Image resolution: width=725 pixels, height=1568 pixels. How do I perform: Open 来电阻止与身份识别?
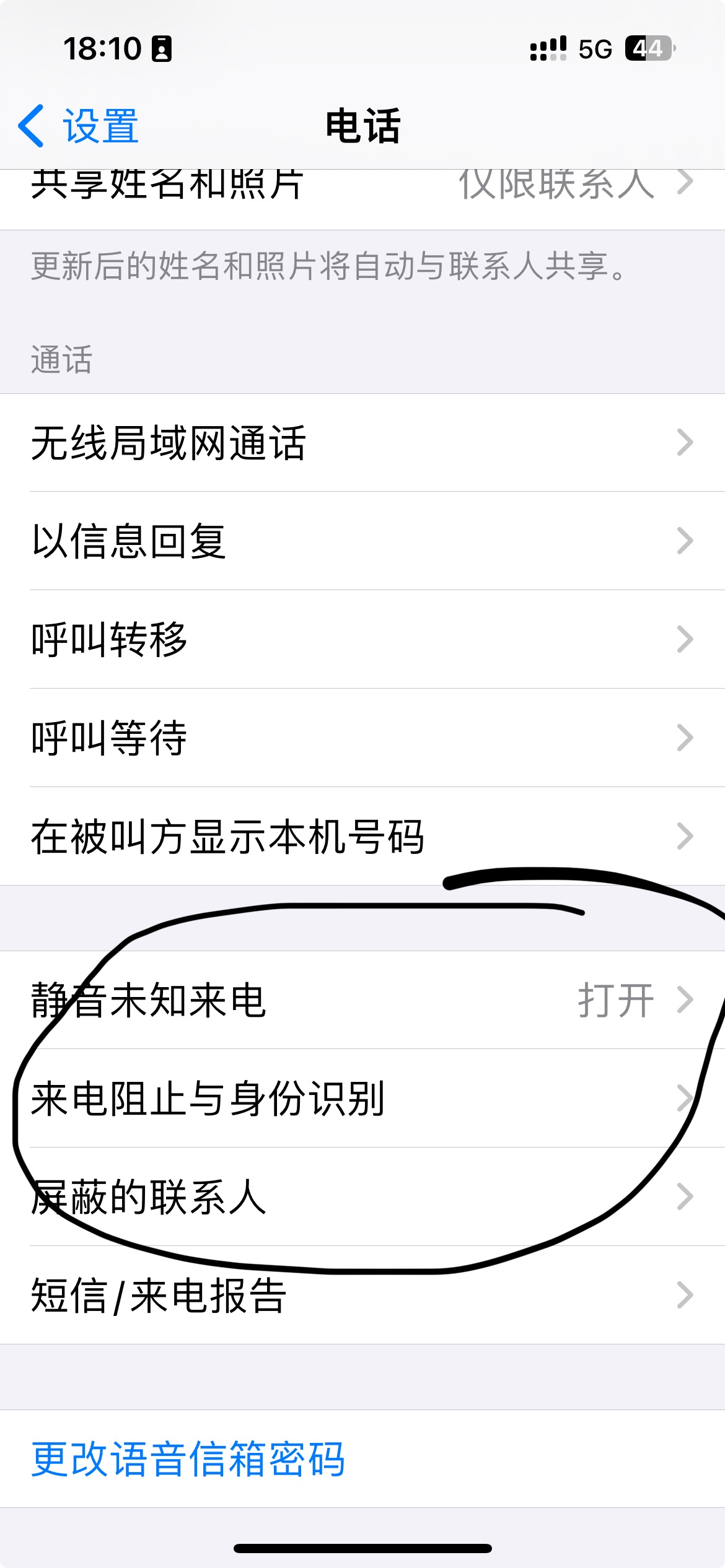362,1099
